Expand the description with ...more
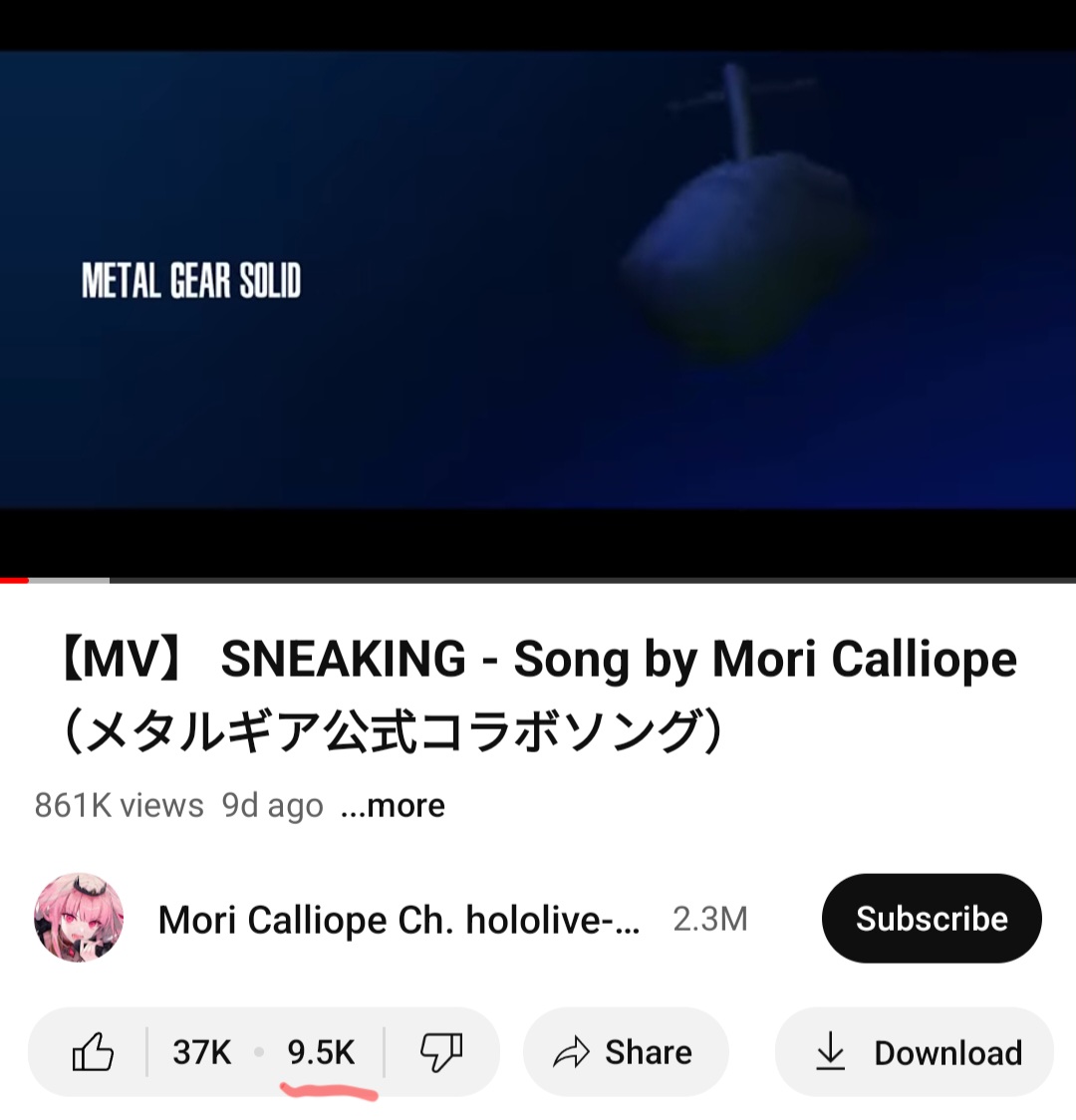The image size is (1076, 1120). (393, 805)
